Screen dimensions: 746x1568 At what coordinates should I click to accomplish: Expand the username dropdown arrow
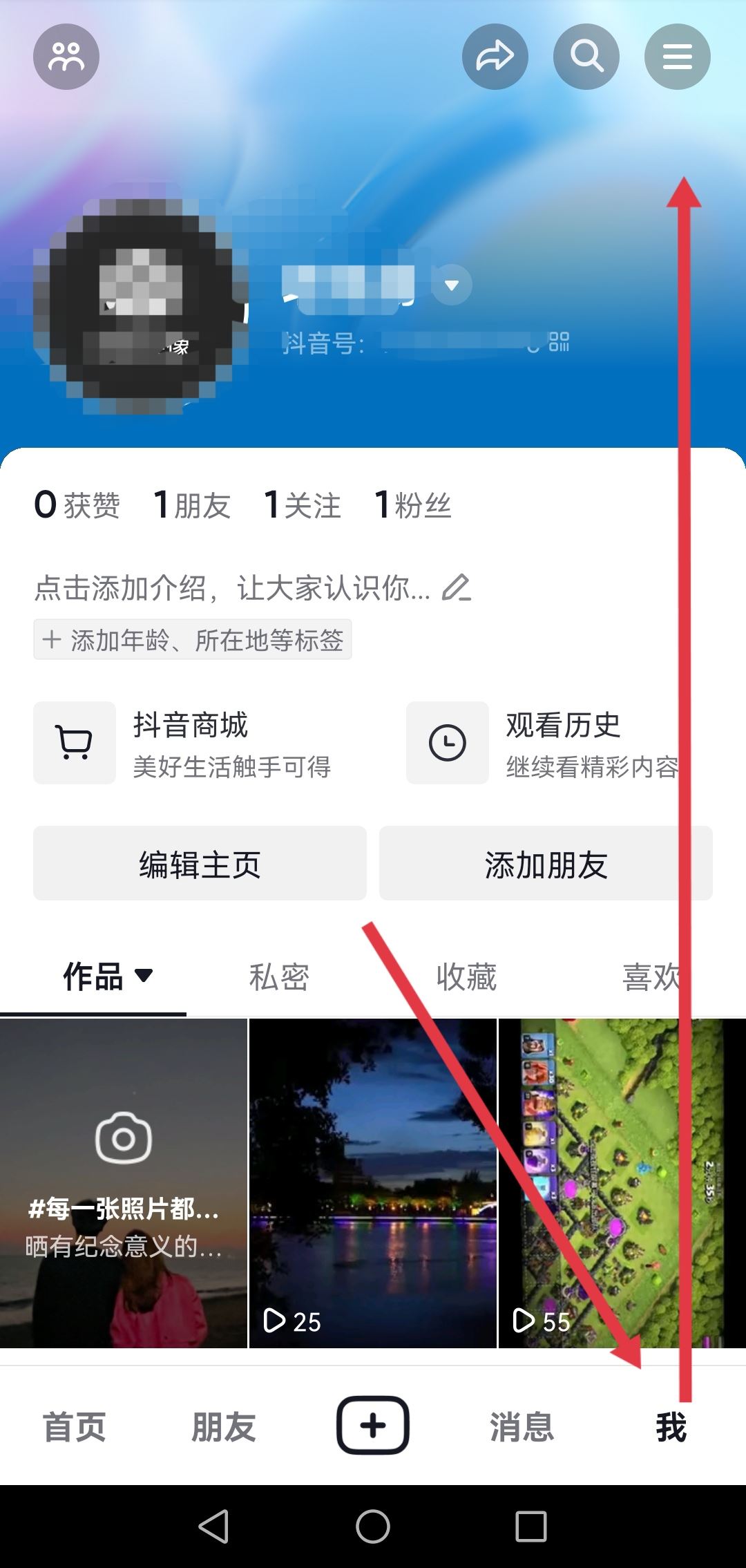click(x=452, y=285)
